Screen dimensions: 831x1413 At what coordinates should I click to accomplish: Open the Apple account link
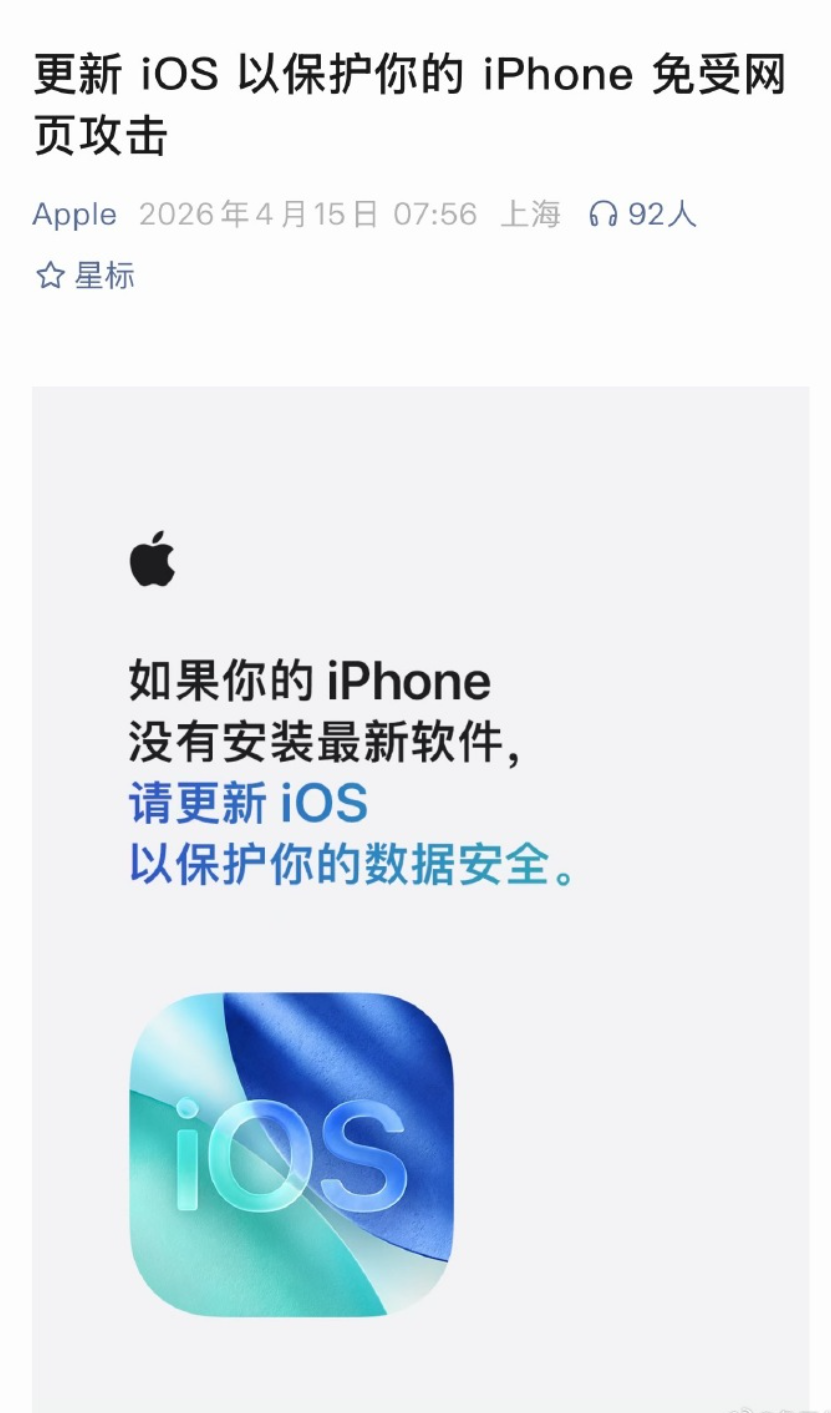74,214
